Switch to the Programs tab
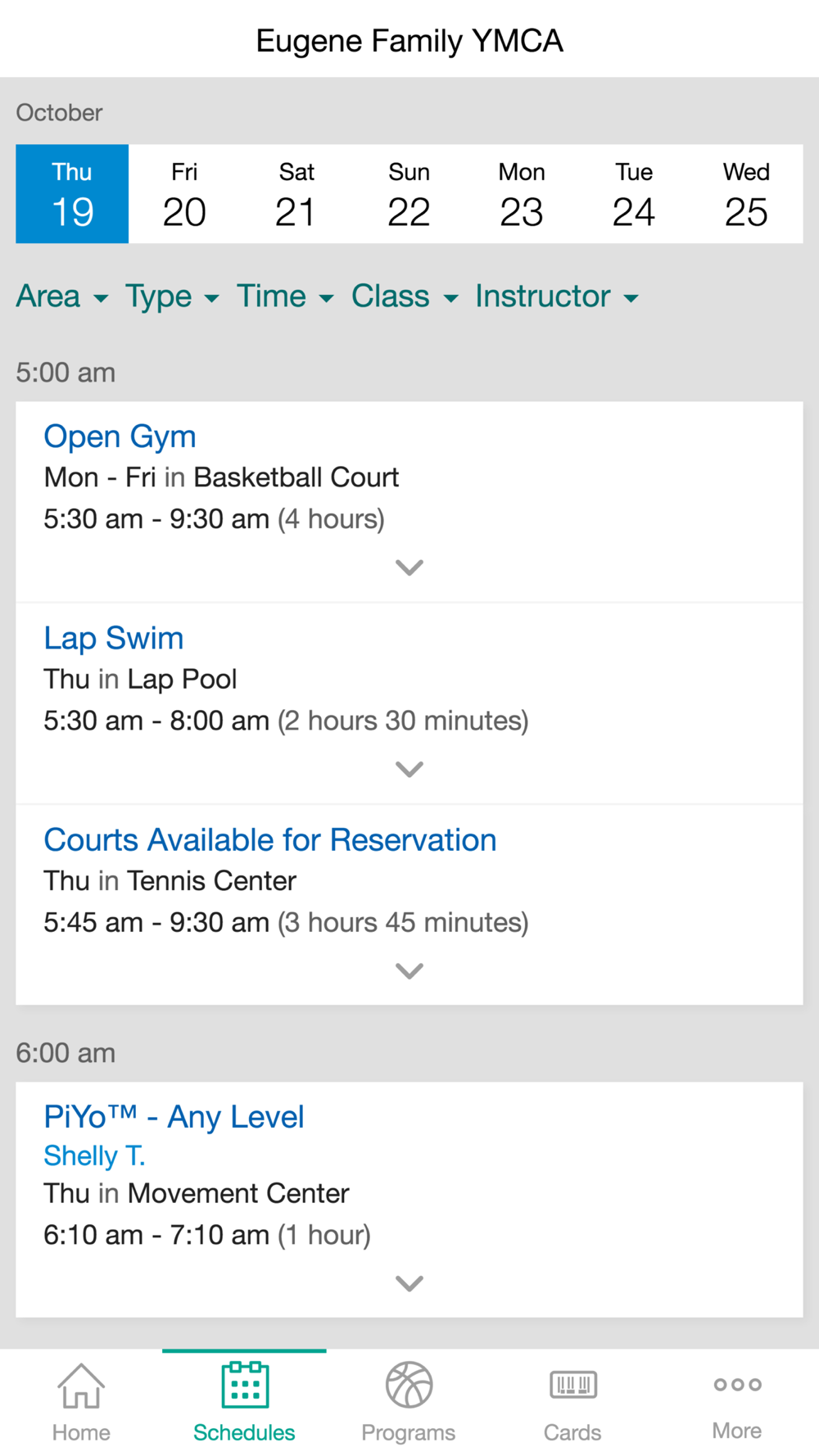The width and height of the screenshot is (819, 1456). pos(409,1403)
